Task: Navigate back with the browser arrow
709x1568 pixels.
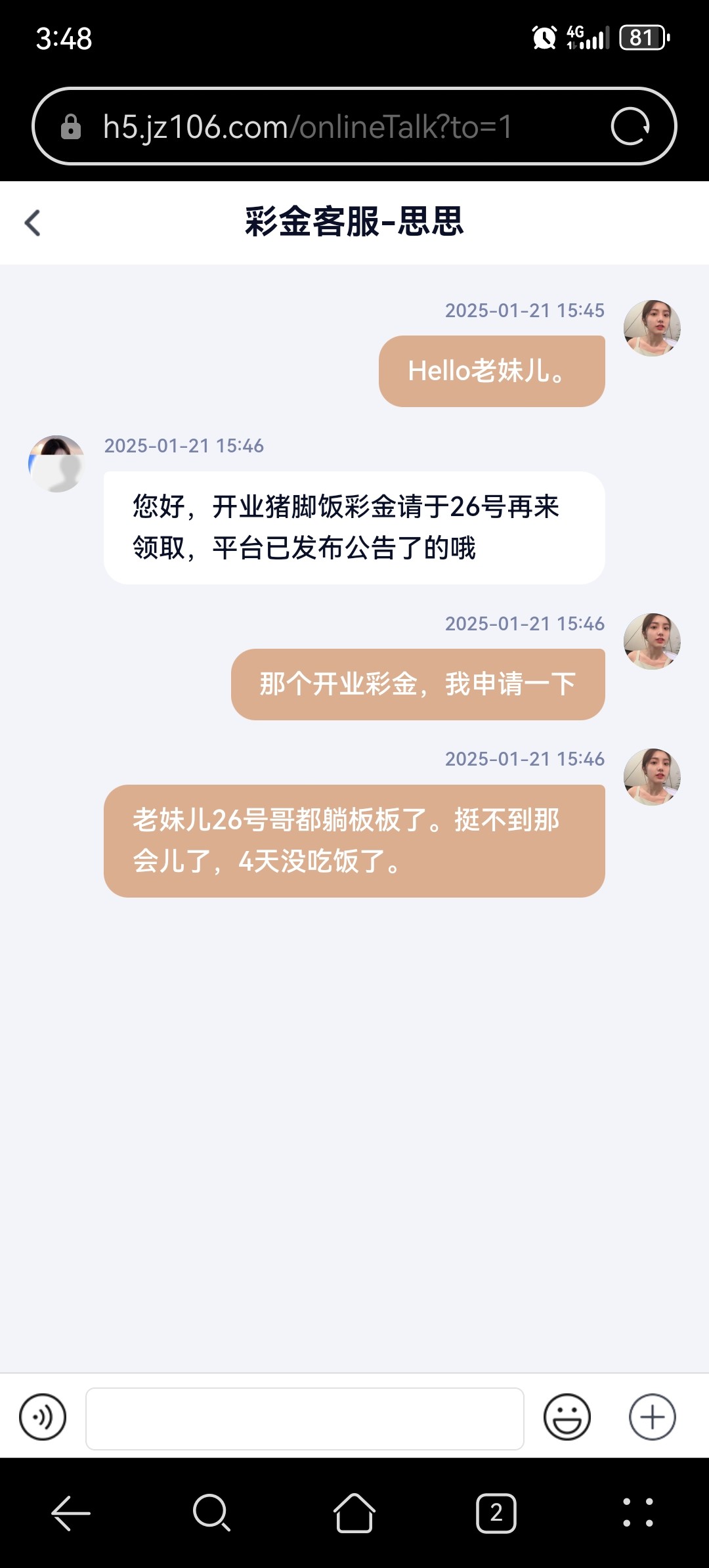Action: tap(71, 1513)
